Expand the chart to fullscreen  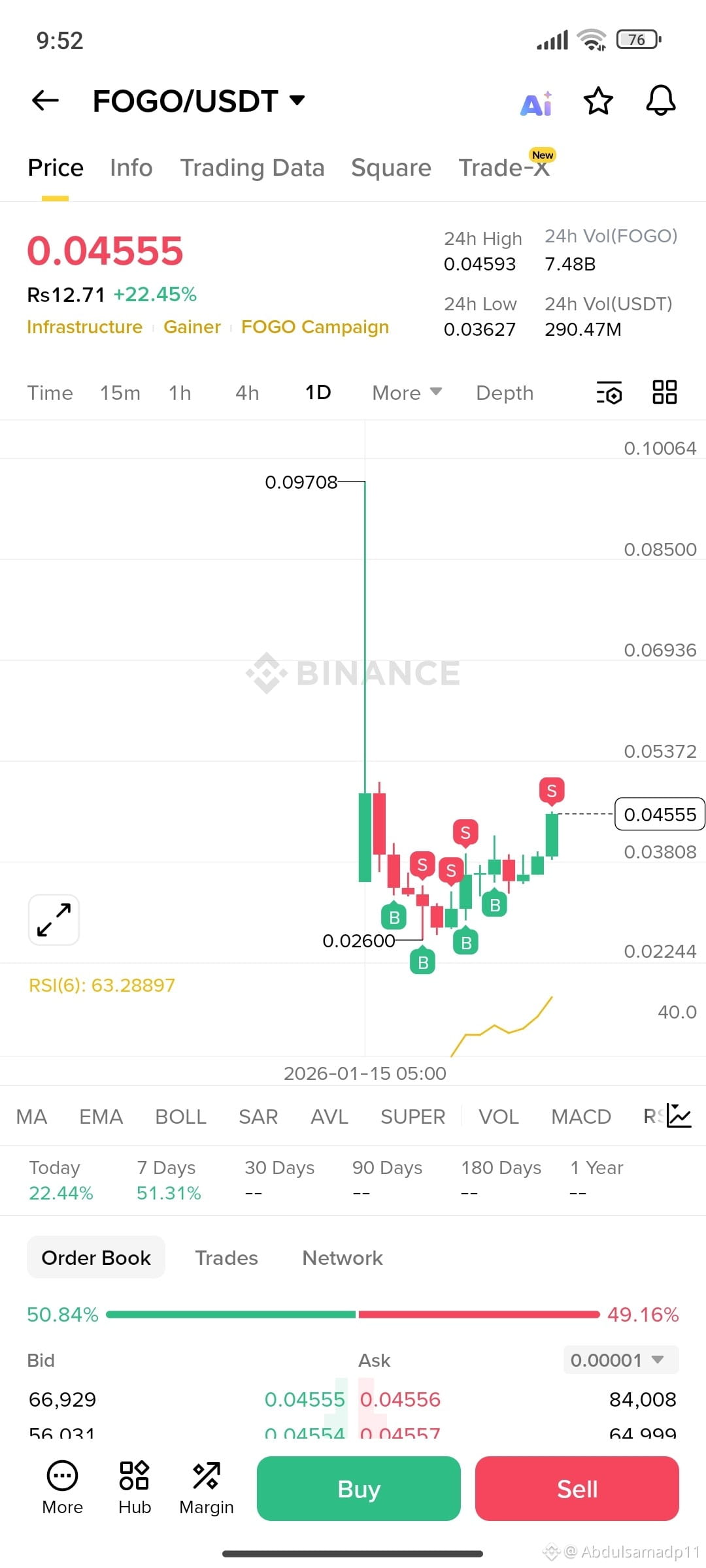point(54,920)
